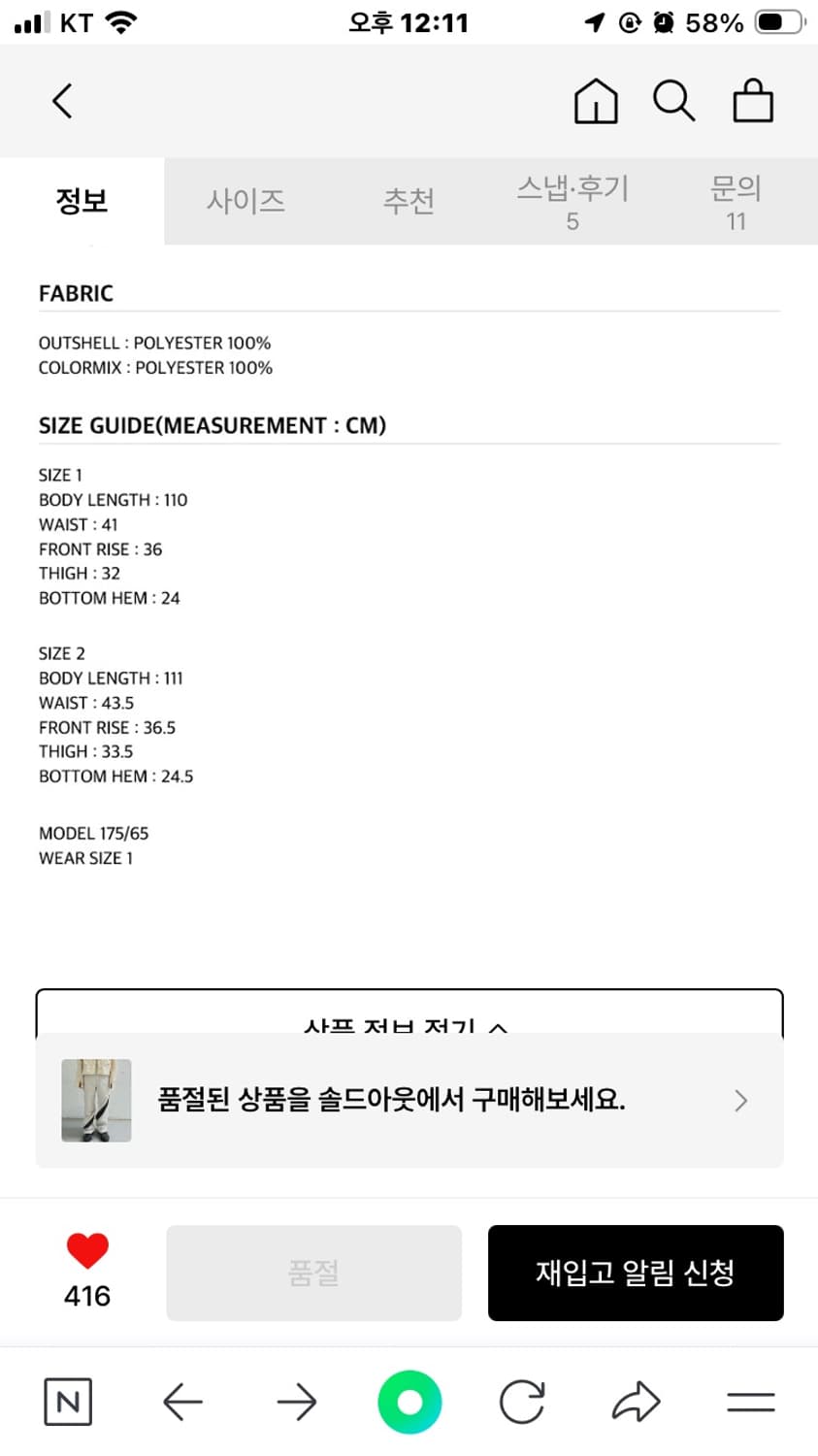
Task: Tap the chevron on the 솔드아웃 banner
Action: 740,1101
